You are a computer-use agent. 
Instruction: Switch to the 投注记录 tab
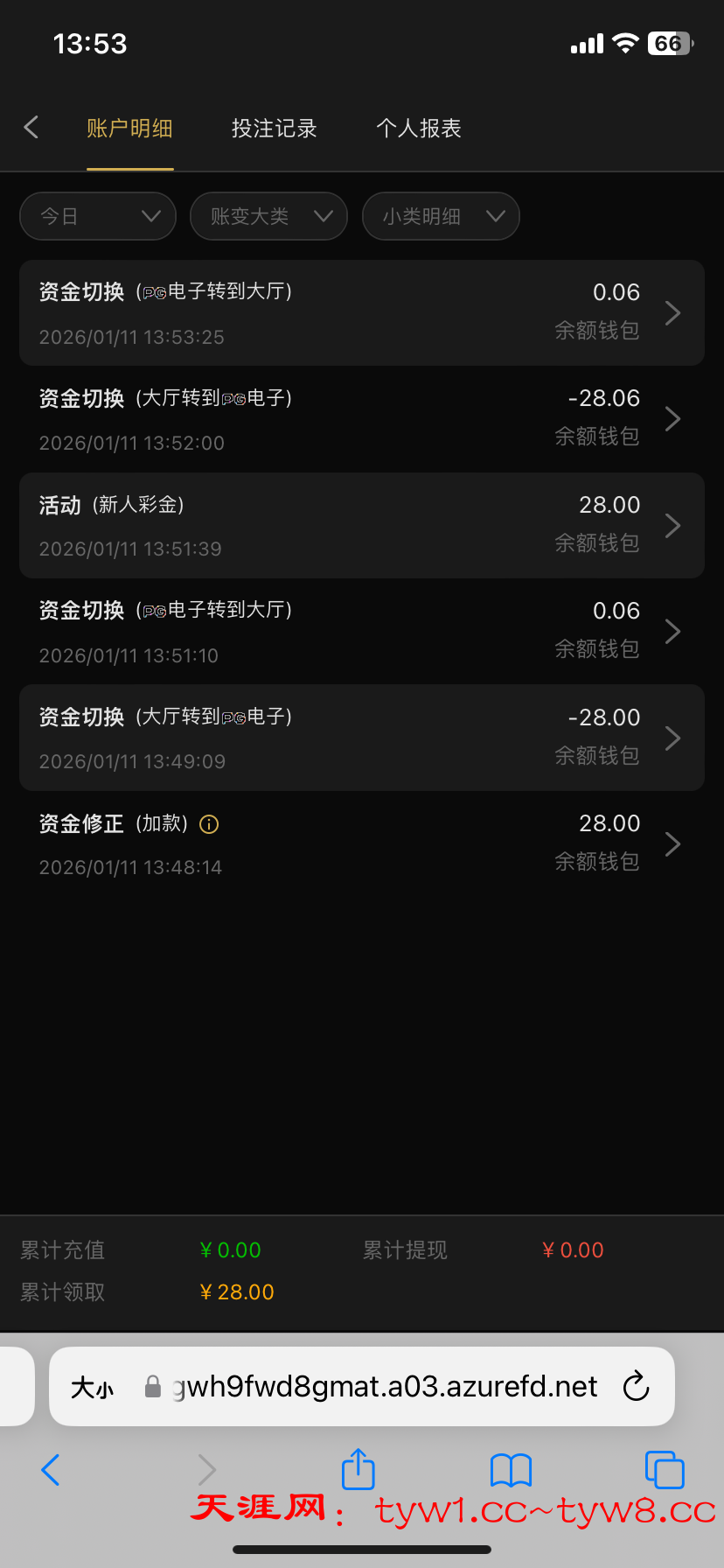pos(274,129)
